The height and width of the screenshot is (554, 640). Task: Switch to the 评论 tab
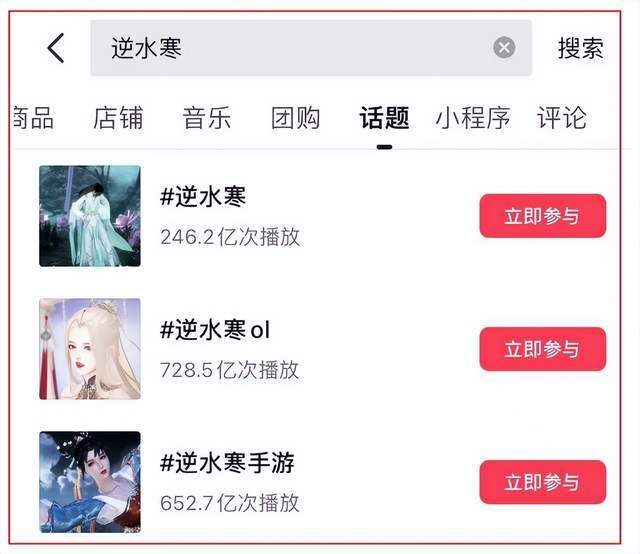point(562,118)
